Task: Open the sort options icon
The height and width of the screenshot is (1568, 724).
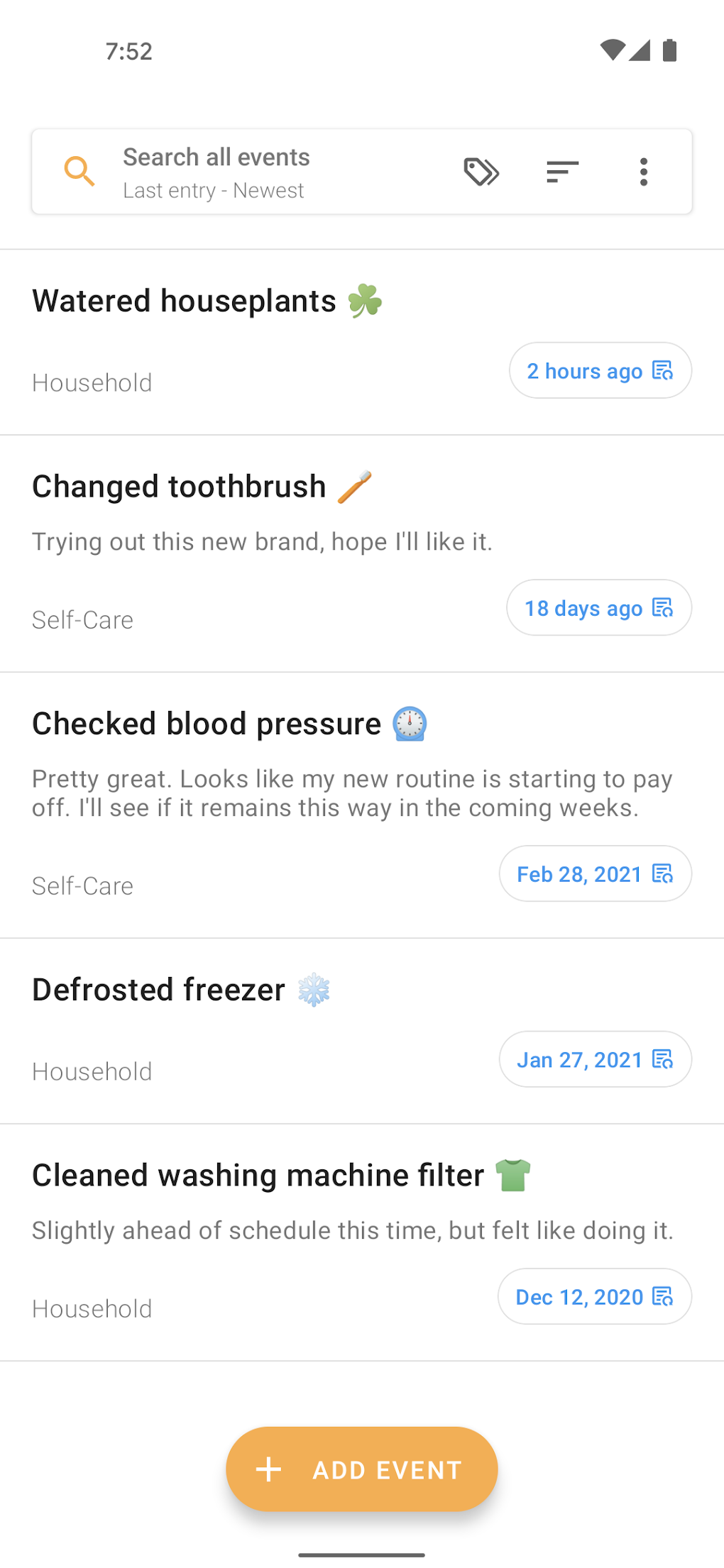Action: [x=562, y=172]
